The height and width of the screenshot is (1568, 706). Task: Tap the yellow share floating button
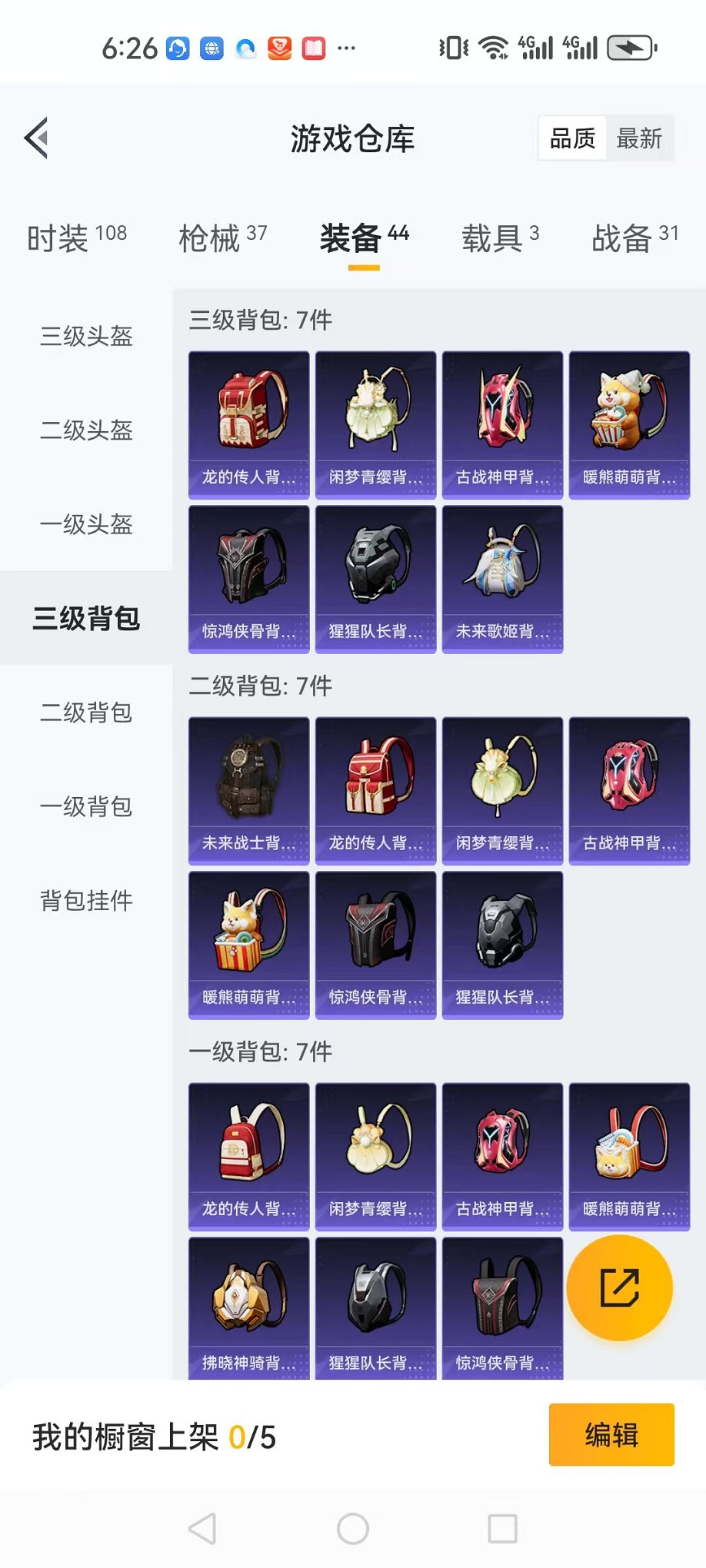(x=619, y=1288)
